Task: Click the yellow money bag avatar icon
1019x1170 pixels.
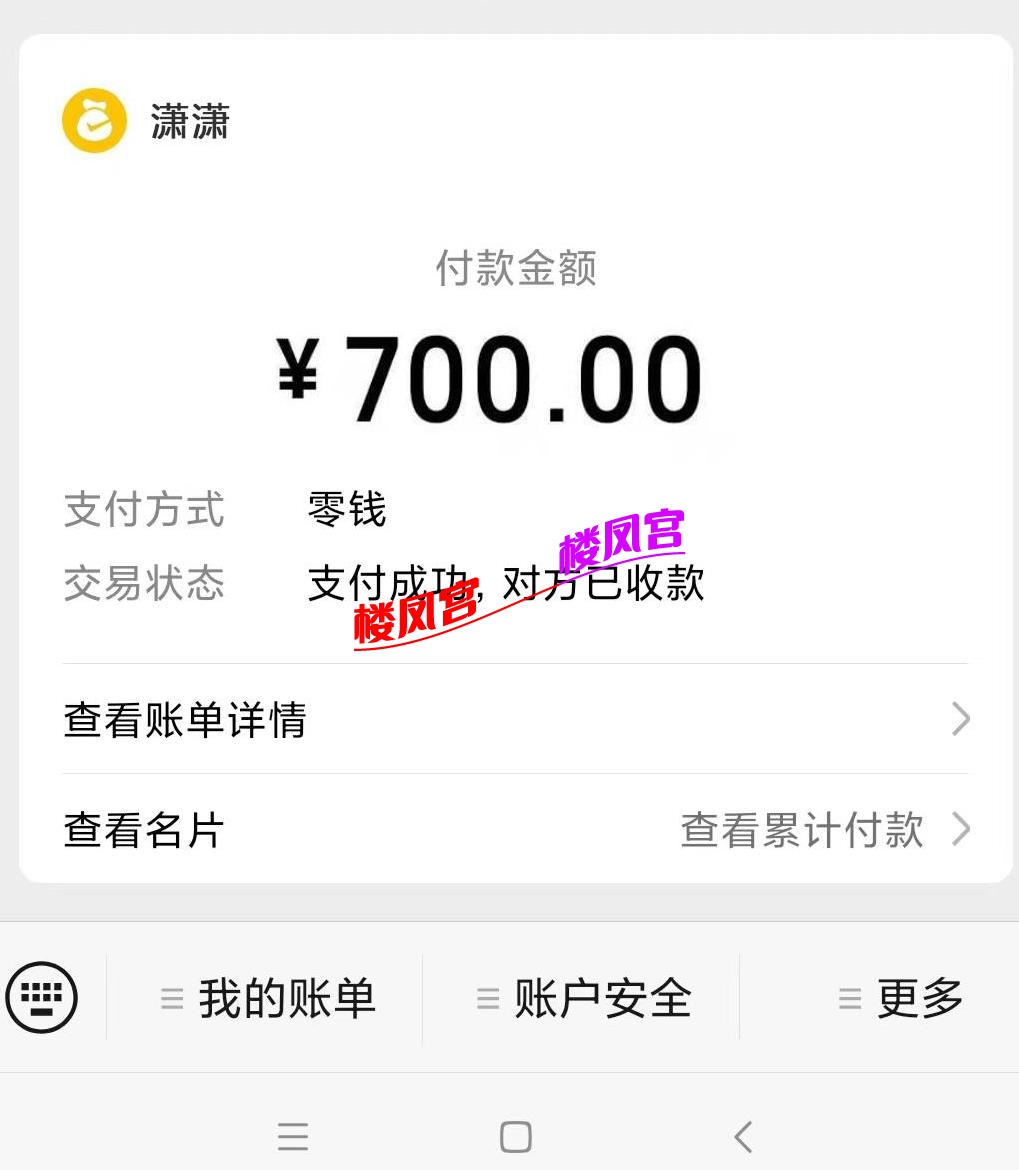Action: click(92, 120)
